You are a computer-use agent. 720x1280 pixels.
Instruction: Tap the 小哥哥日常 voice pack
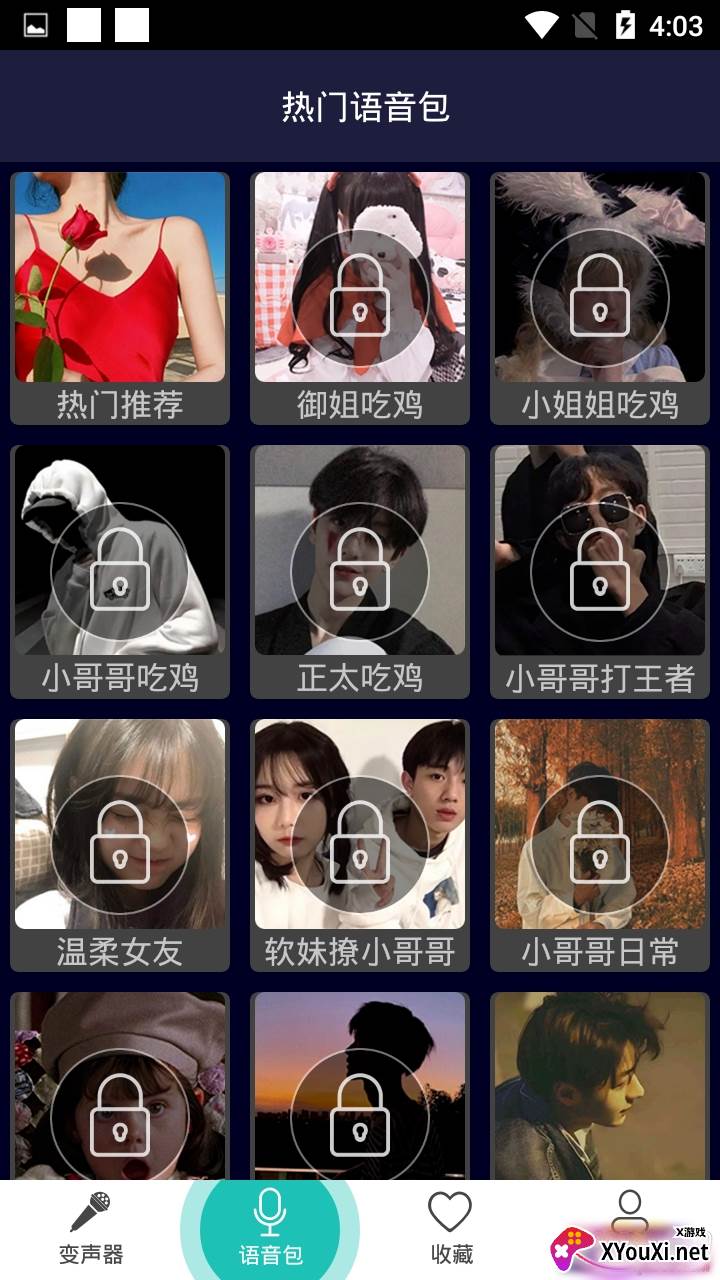600,843
